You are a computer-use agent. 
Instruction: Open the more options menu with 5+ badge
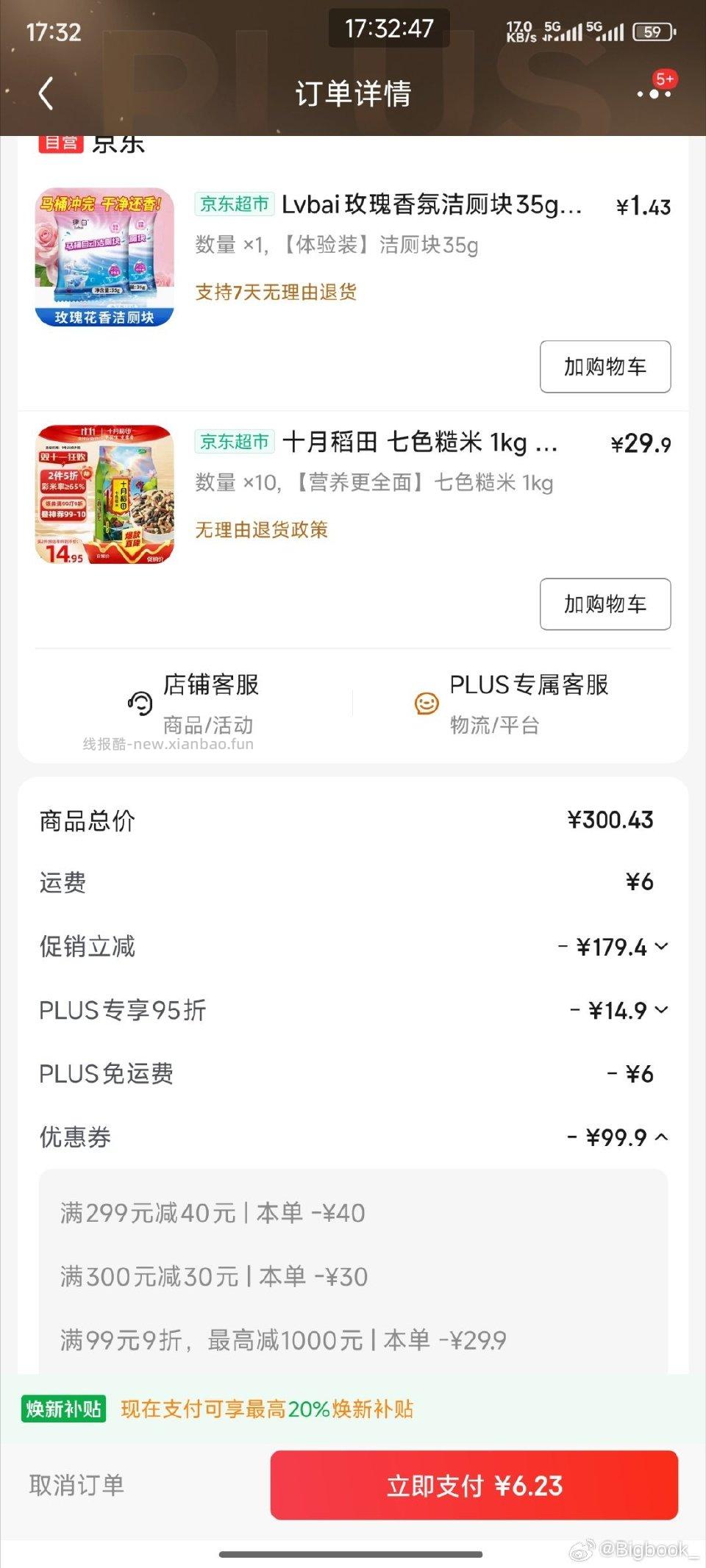click(653, 94)
